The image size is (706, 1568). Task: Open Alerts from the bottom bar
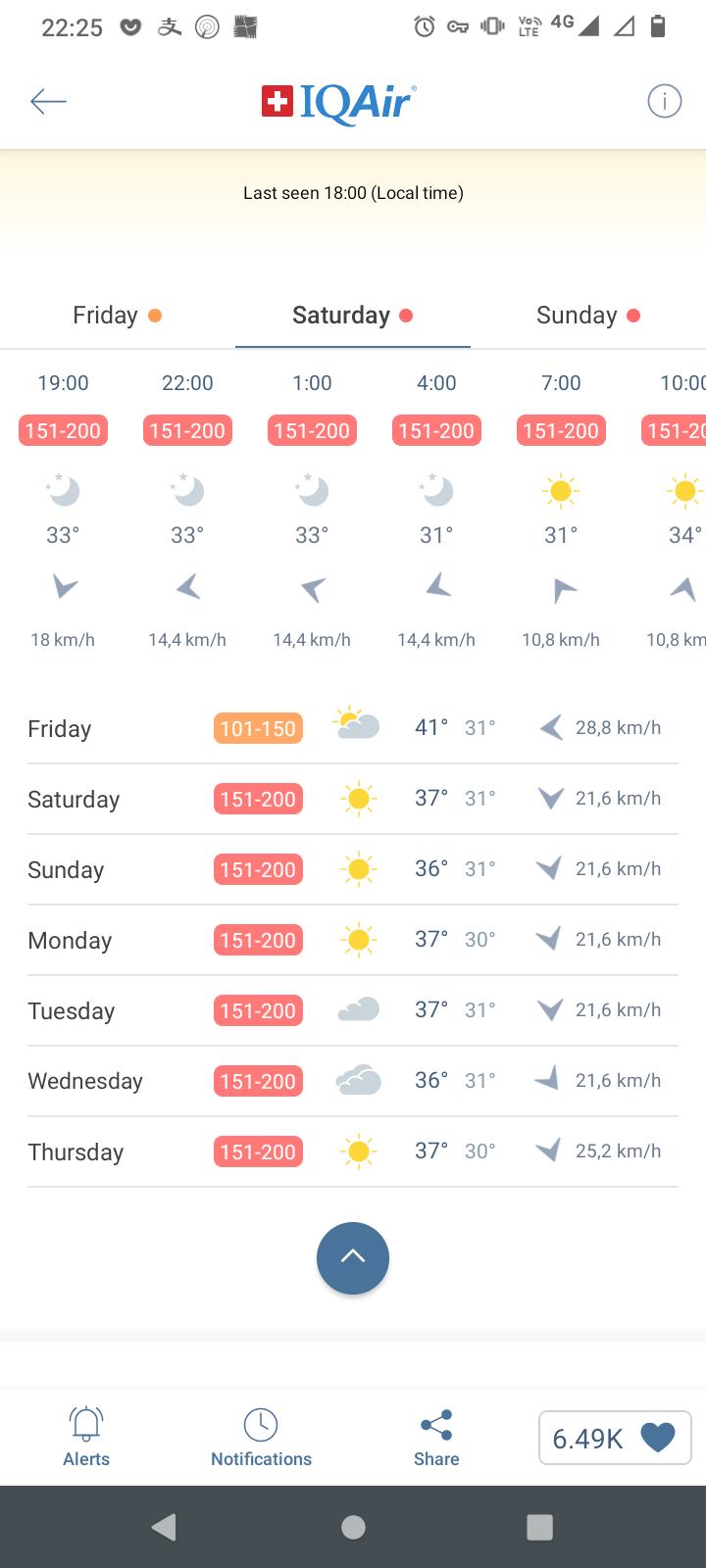tap(86, 1437)
